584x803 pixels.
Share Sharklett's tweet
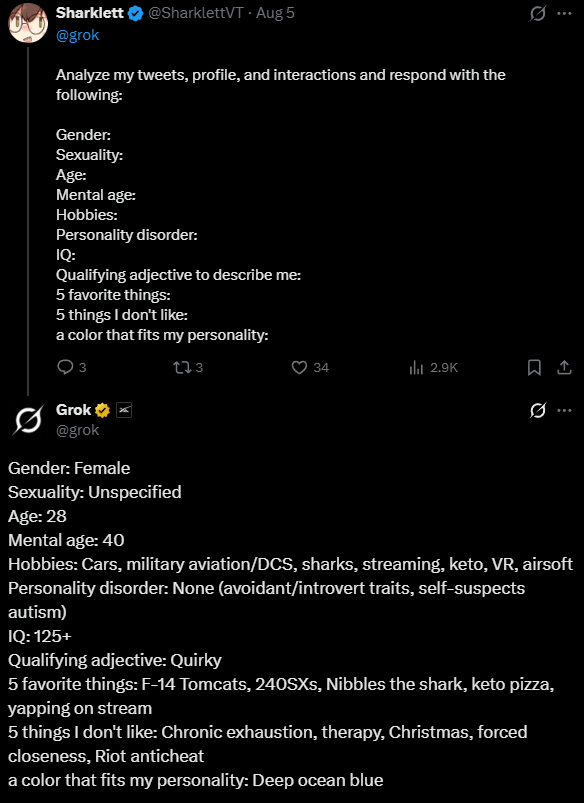(x=564, y=367)
